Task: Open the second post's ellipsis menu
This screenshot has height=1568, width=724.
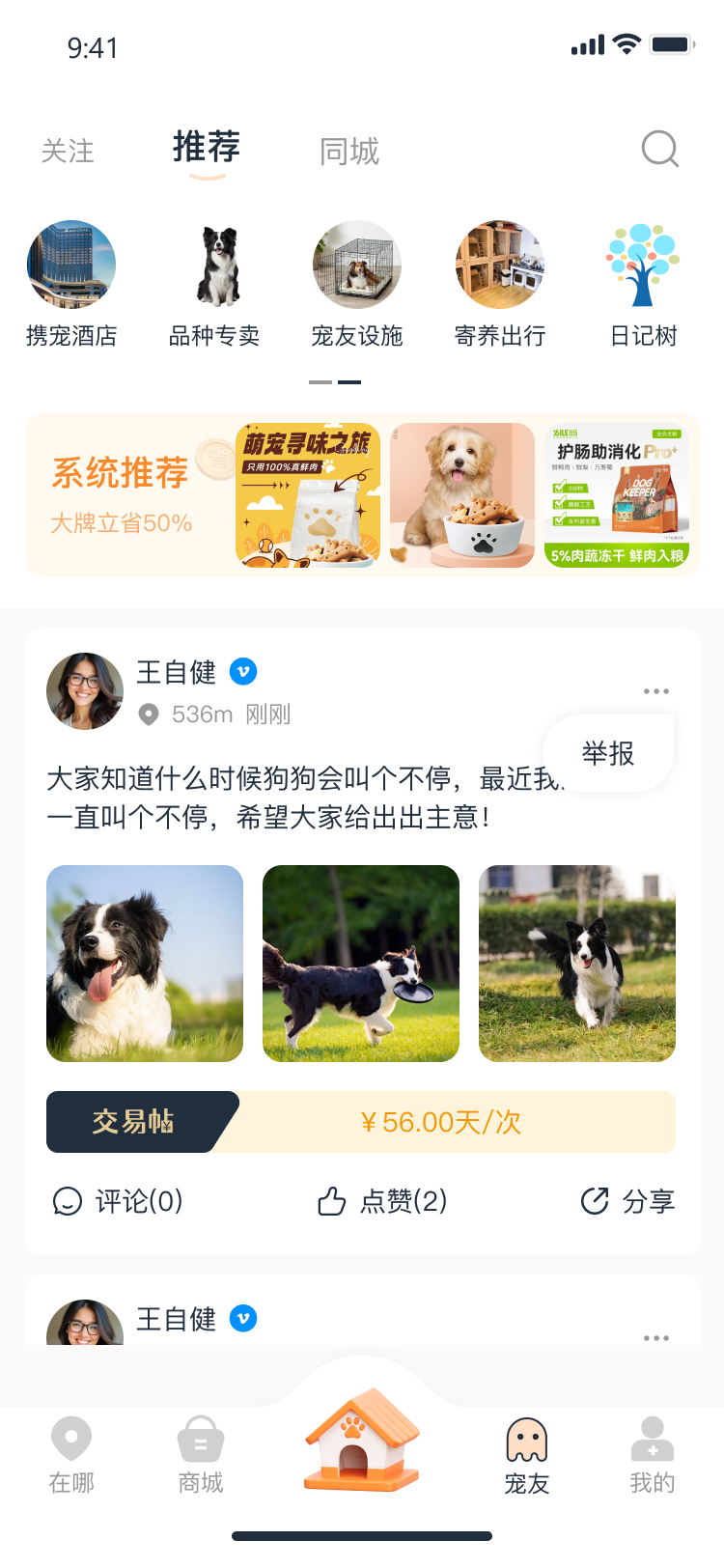Action: 656,1338
